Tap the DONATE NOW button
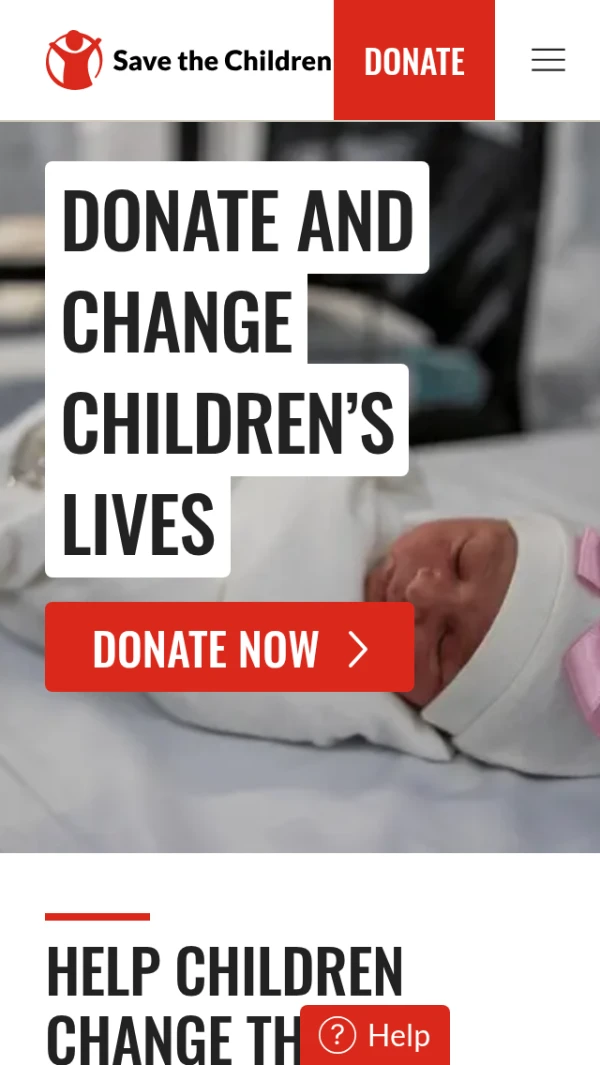The image size is (600, 1065). pos(229,648)
